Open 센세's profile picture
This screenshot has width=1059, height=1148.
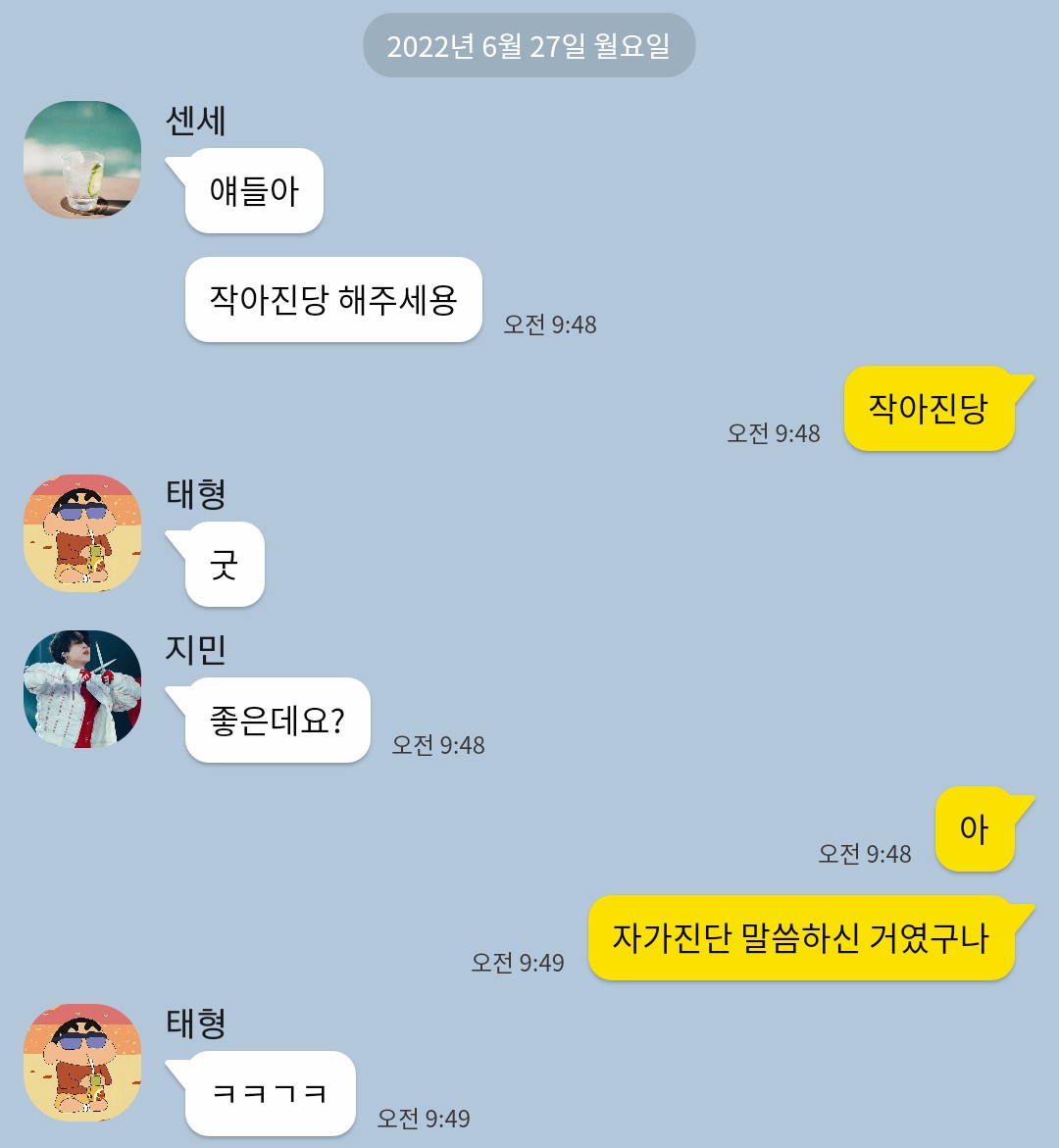(x=82, y=160)
